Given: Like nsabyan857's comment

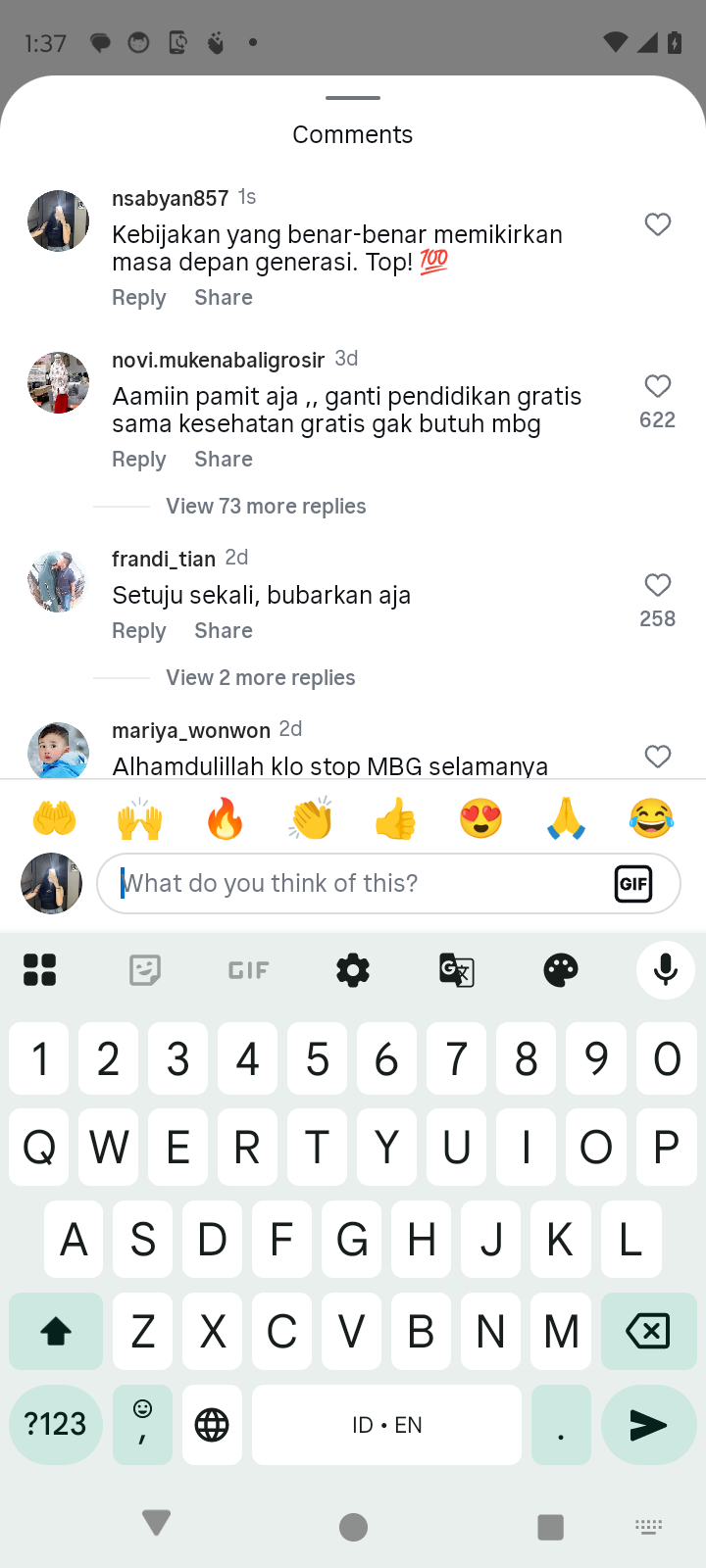Looking at the screenshot, I should click(657, 224).
